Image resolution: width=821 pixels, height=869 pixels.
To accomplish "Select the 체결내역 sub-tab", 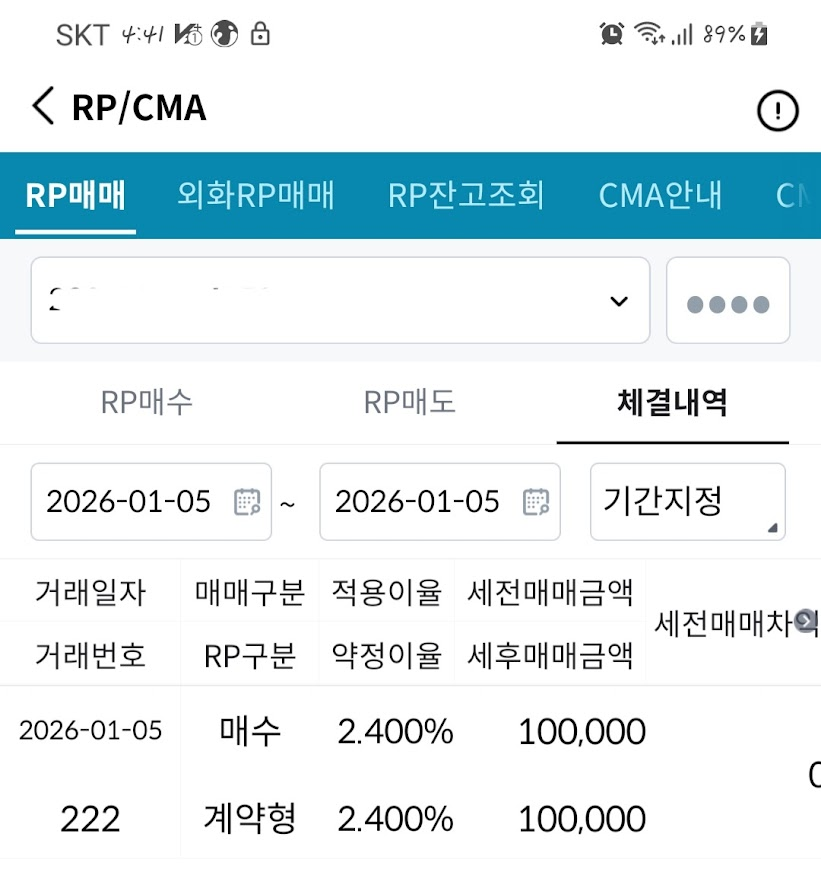I will (x=672, y=403).
